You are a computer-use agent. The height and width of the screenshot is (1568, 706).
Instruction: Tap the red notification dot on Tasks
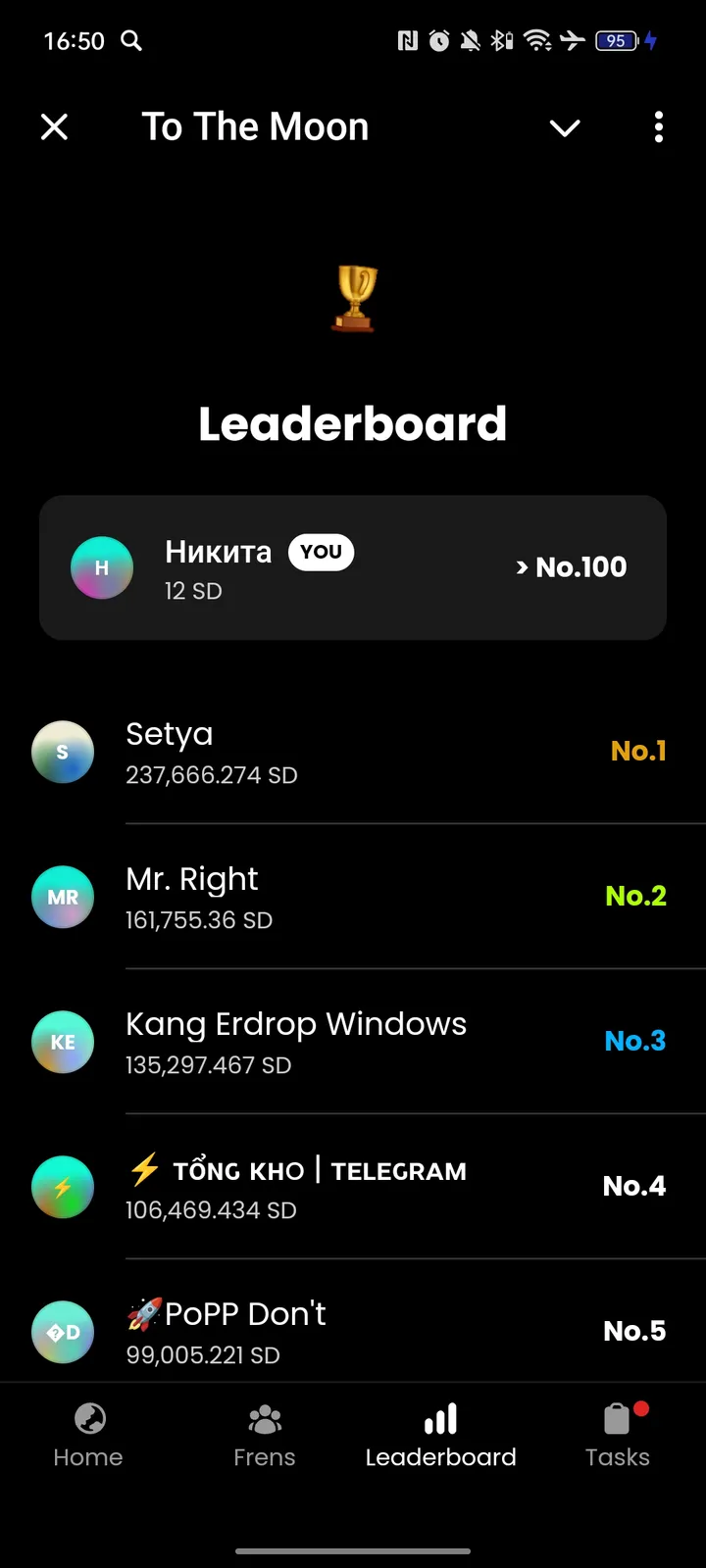pos(640,1408)
